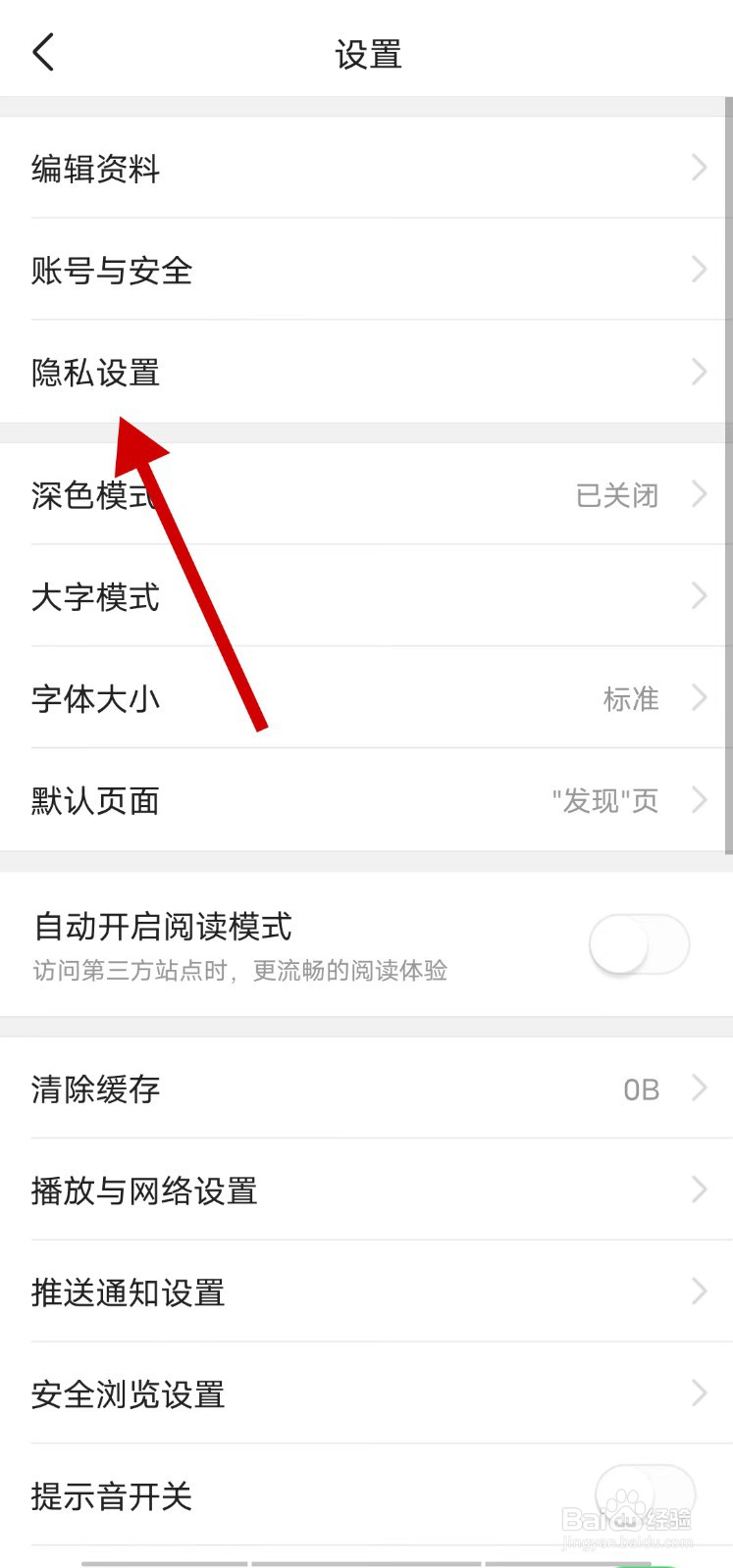
Task: Tap the back arrow to leave 设置
Action: click(x=43, y=51)
